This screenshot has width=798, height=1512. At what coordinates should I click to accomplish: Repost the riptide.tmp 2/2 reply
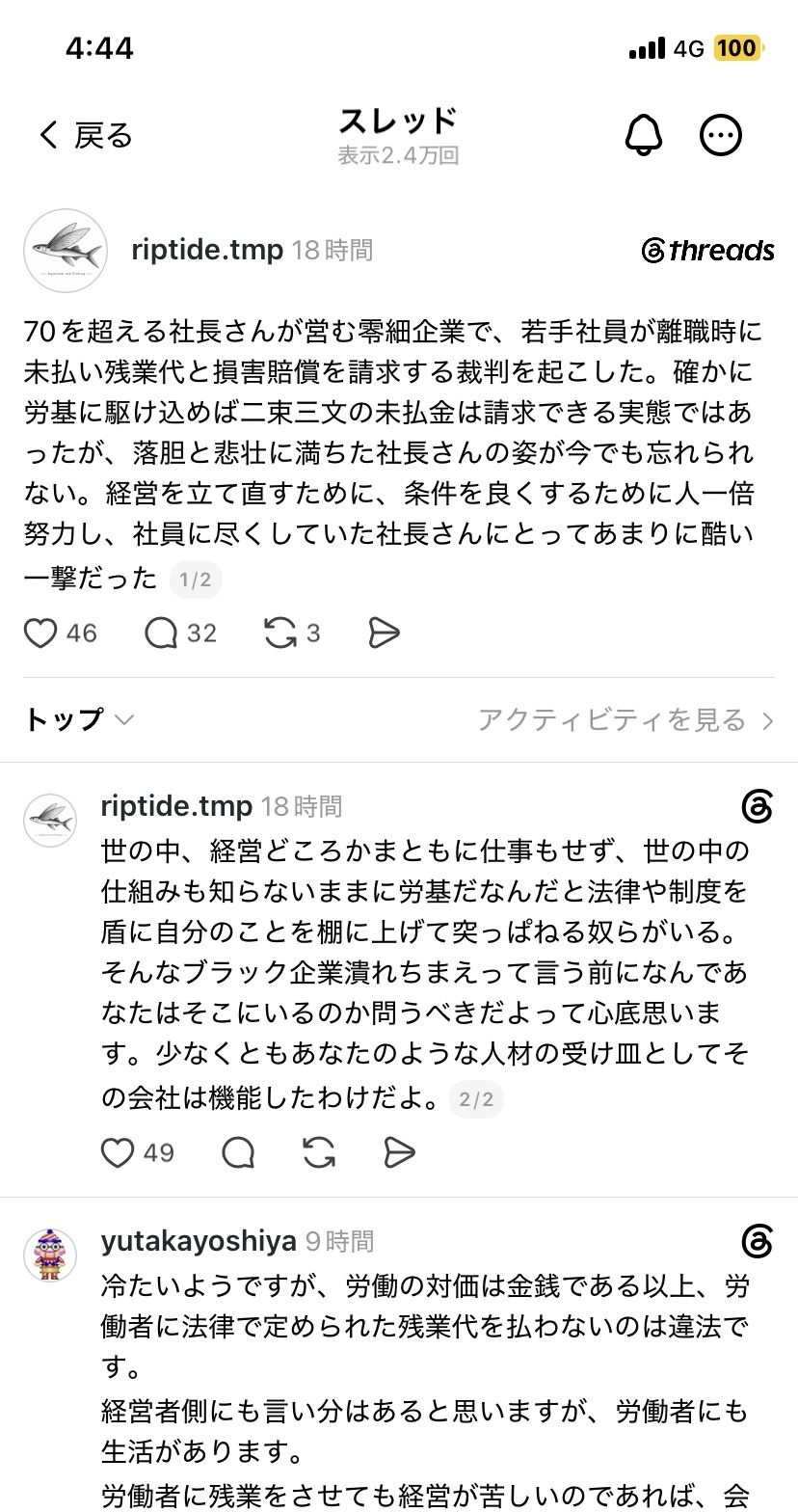point(319,1152)
